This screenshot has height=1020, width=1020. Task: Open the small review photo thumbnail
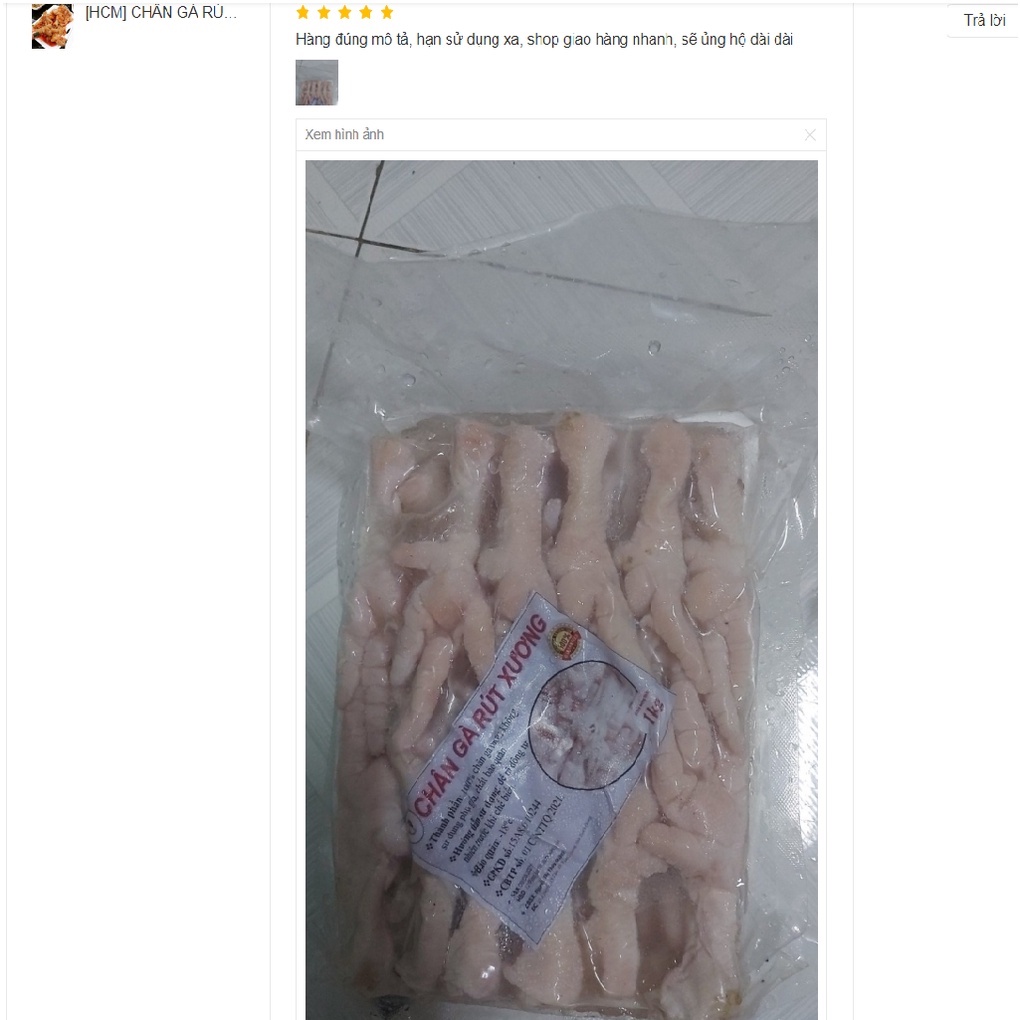(317, 83)
